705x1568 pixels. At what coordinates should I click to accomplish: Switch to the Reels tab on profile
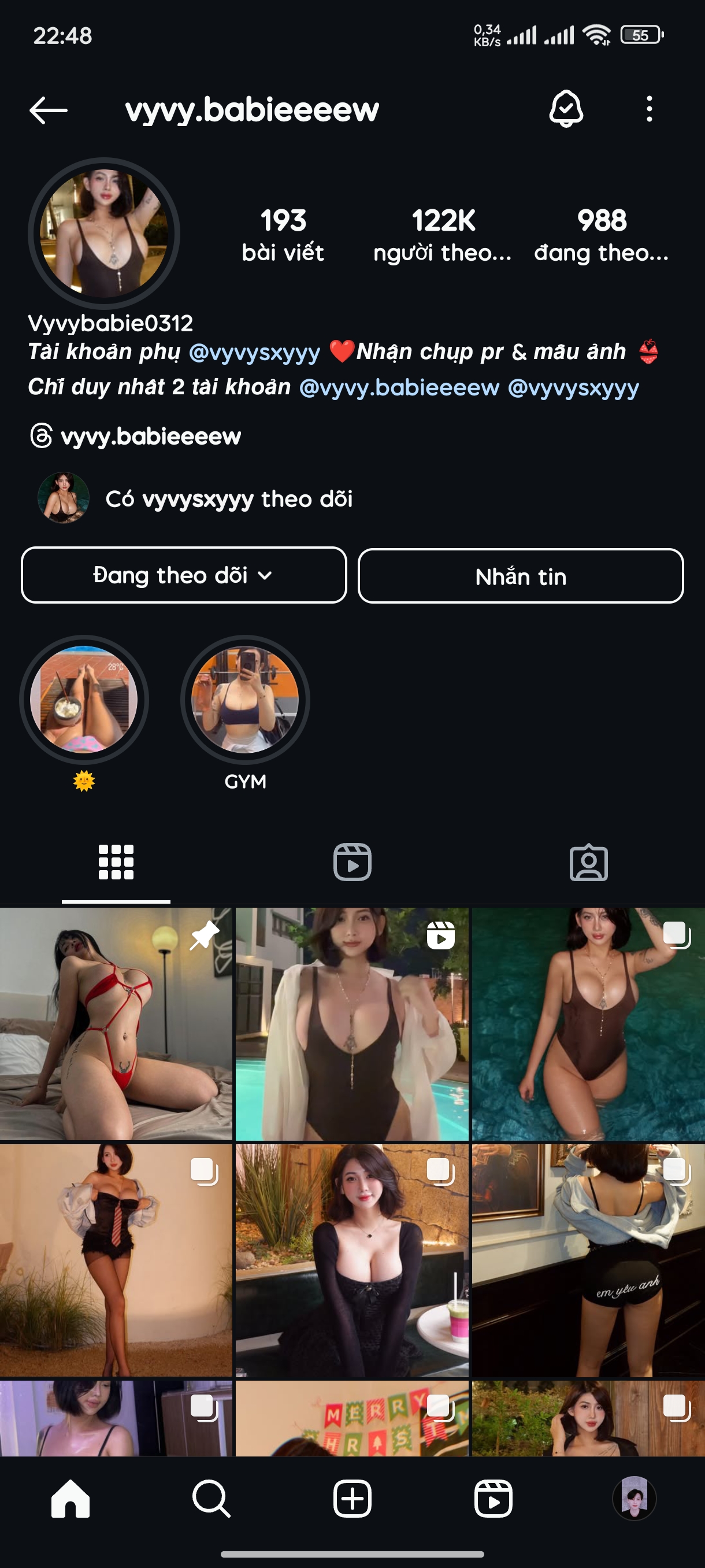pos(352,862)
